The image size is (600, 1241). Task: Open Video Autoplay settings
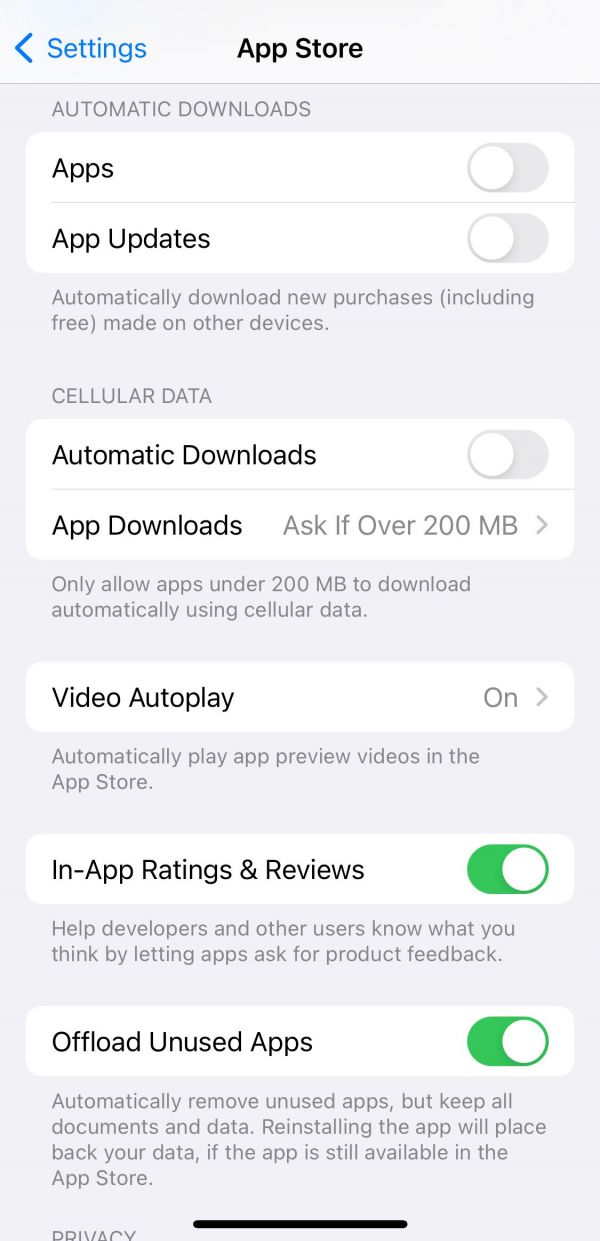pos(300,697)
